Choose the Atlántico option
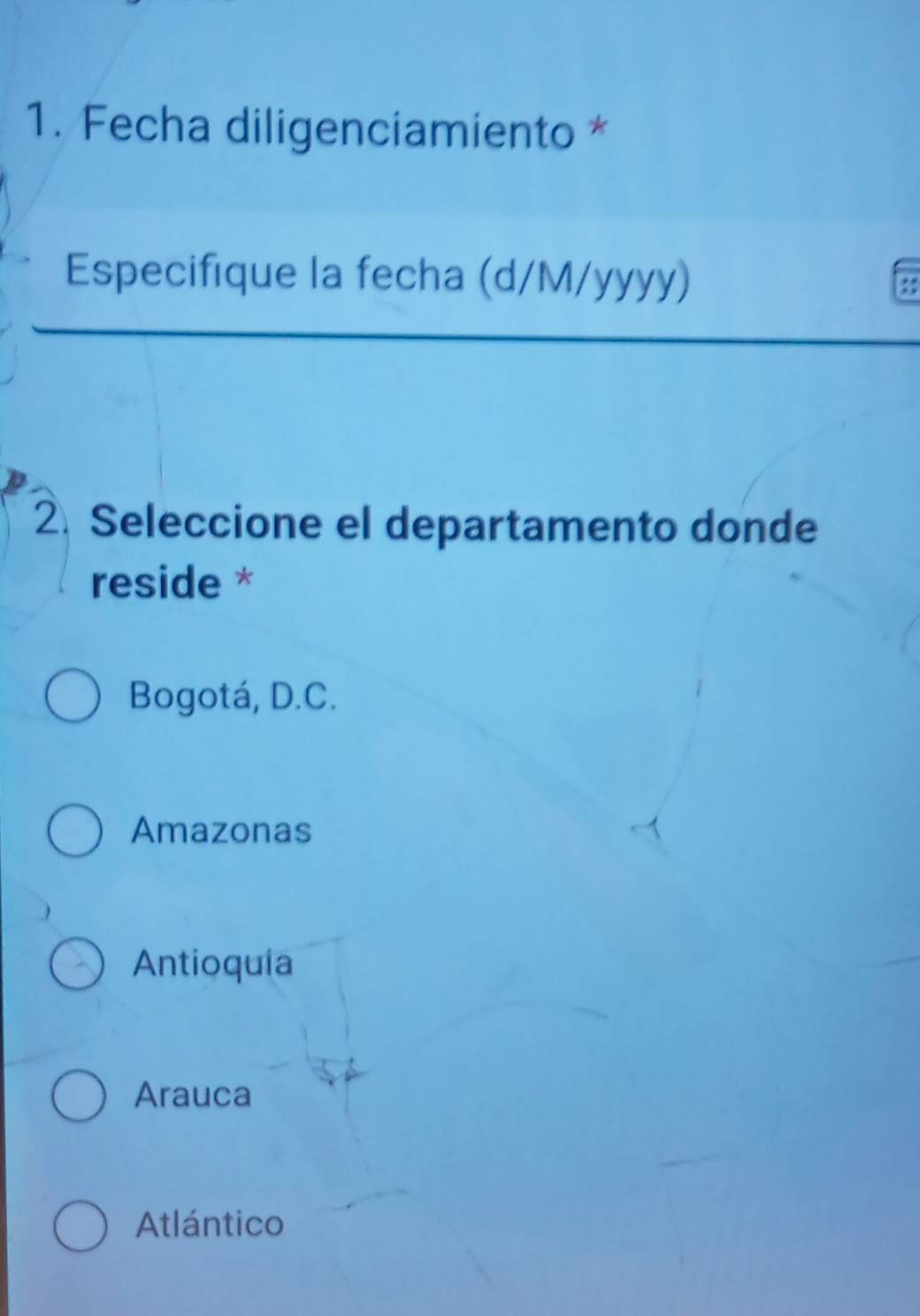920x1316 pixels. (81, 1227)
